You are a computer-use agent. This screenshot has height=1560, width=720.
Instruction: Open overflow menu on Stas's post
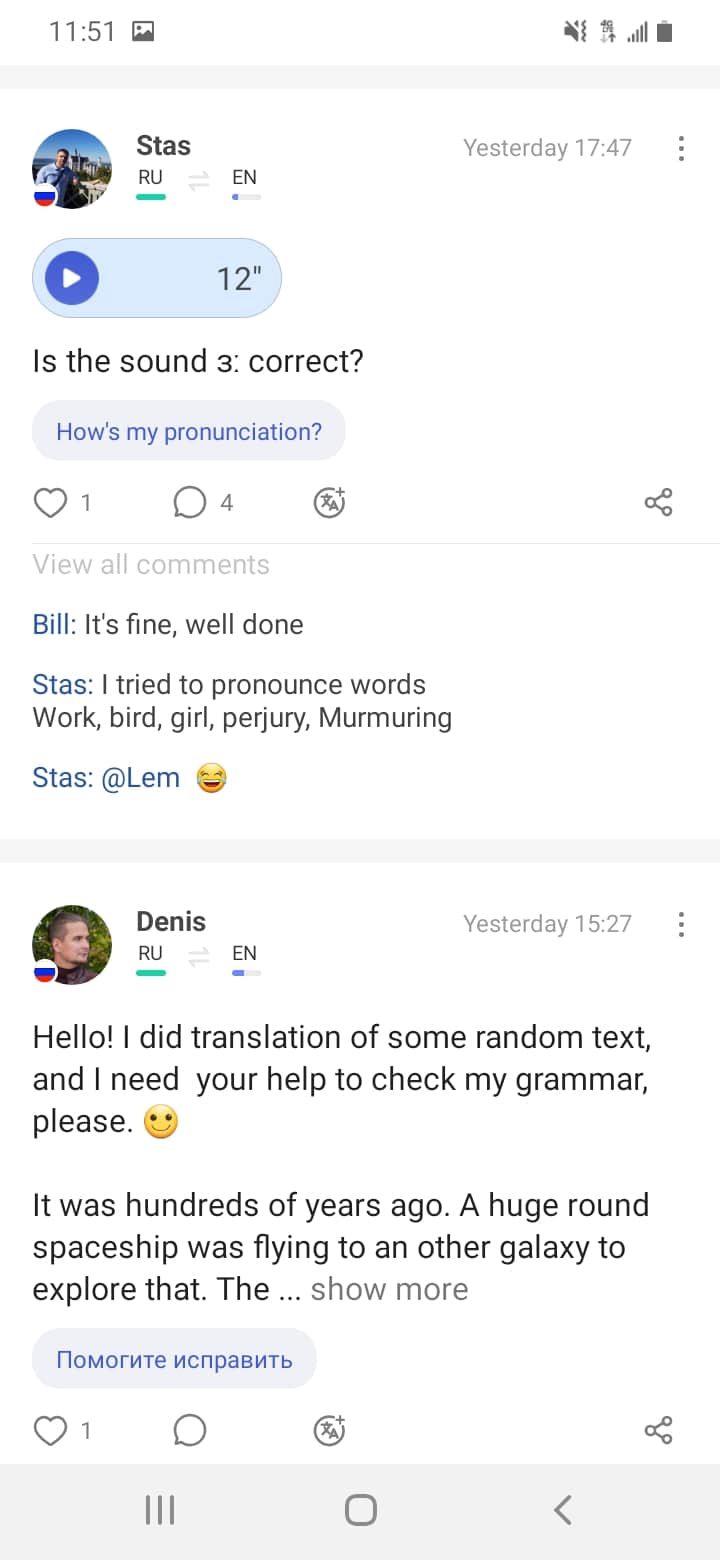[681, 149]
